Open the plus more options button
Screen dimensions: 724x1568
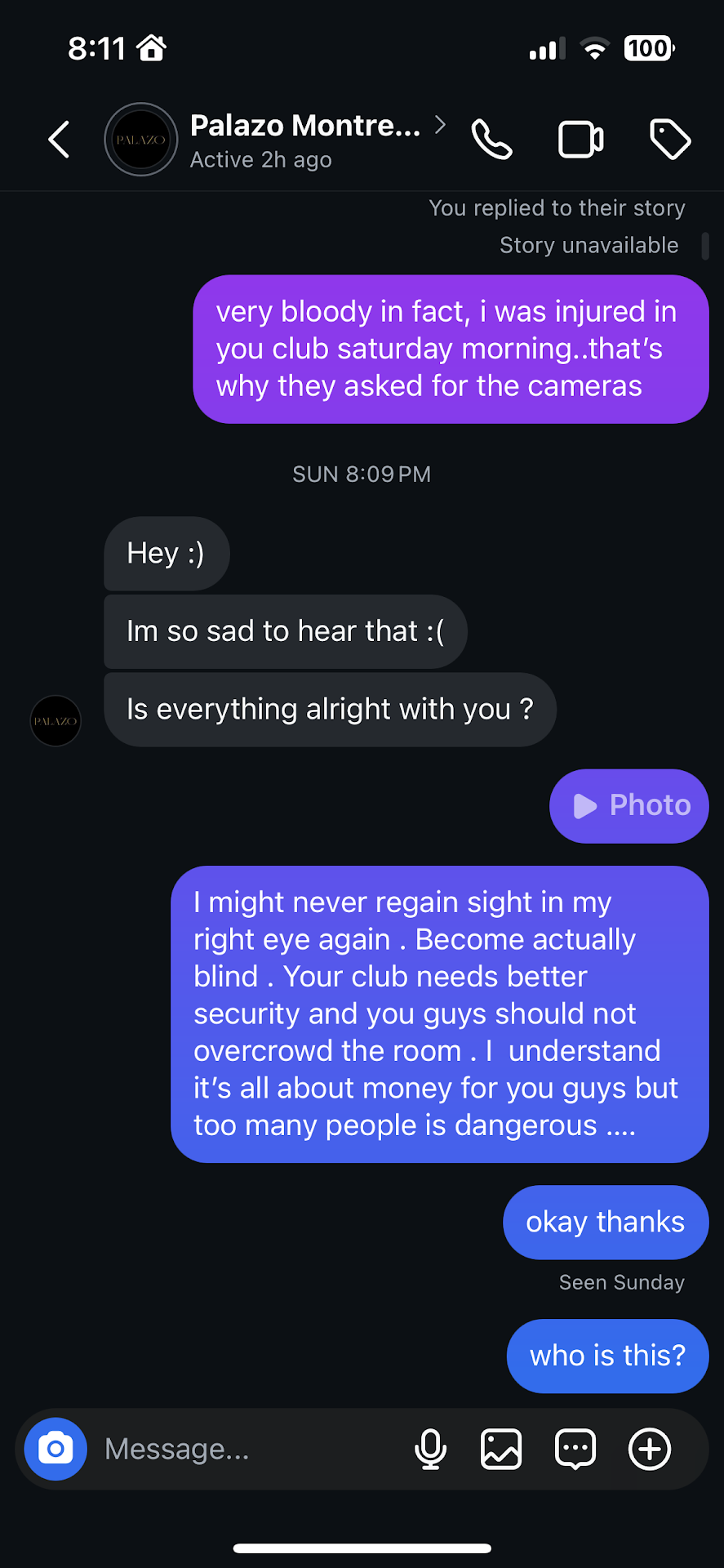[650, 1449]
